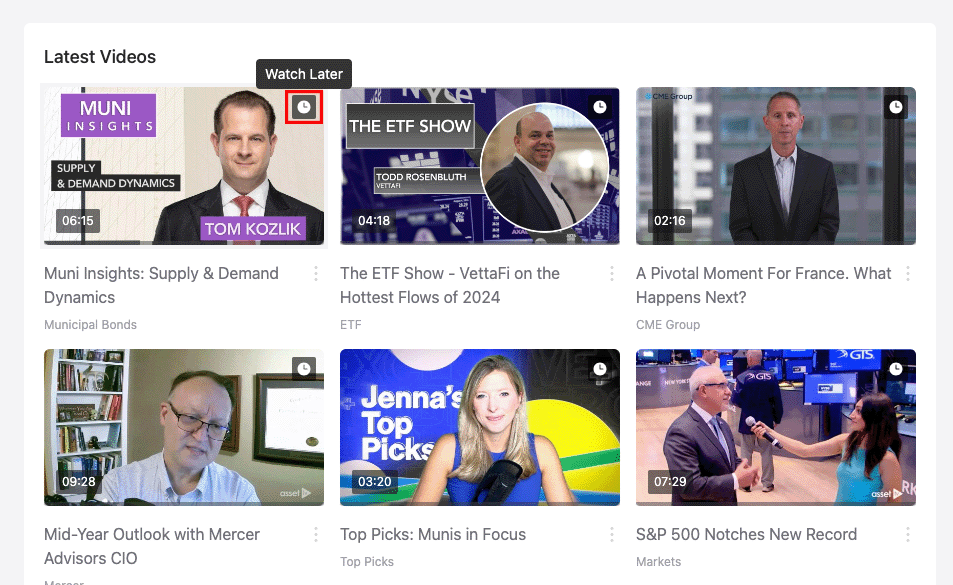The image size is (953, 585).
Task: Open more options for The ETF Show
Action: (612, 274)
